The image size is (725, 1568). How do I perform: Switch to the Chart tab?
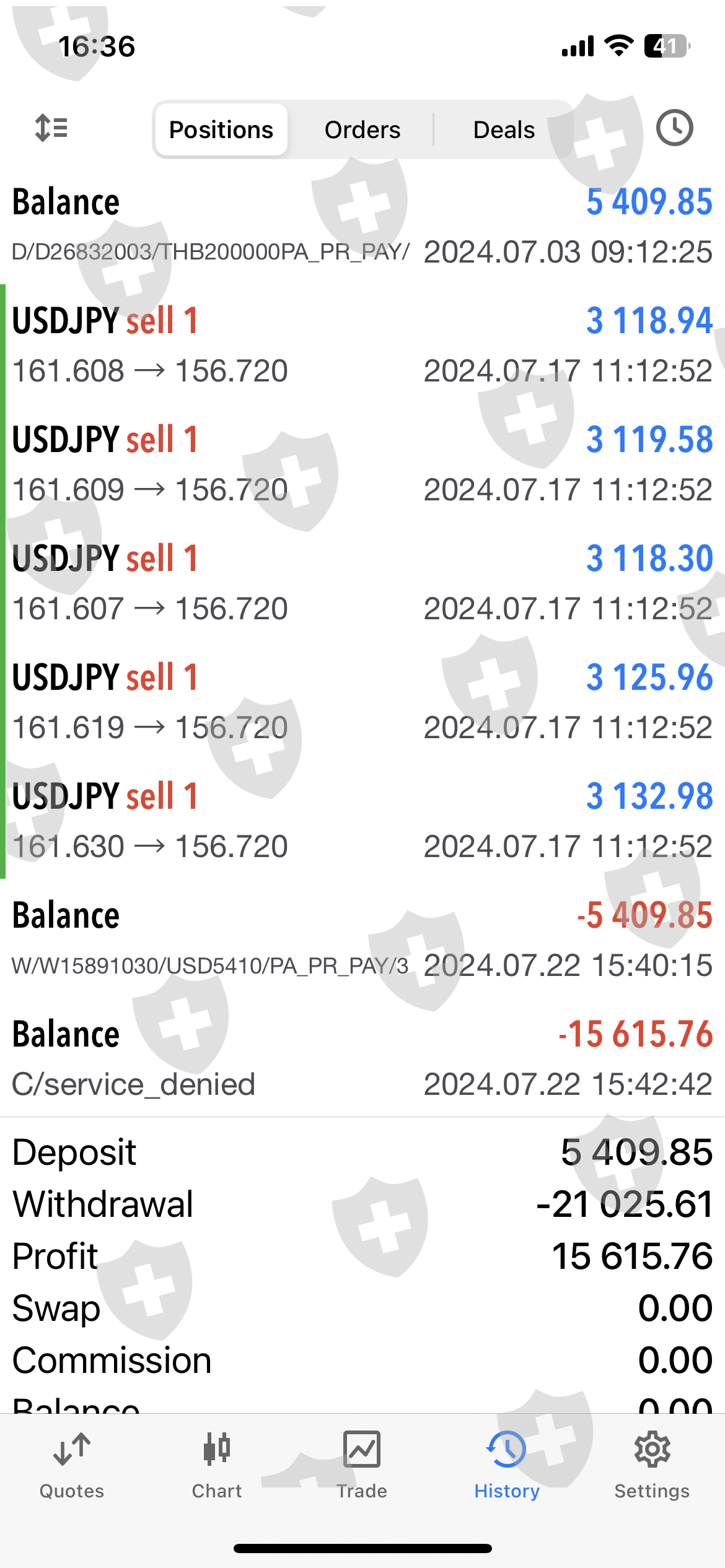pos(217,1464)
